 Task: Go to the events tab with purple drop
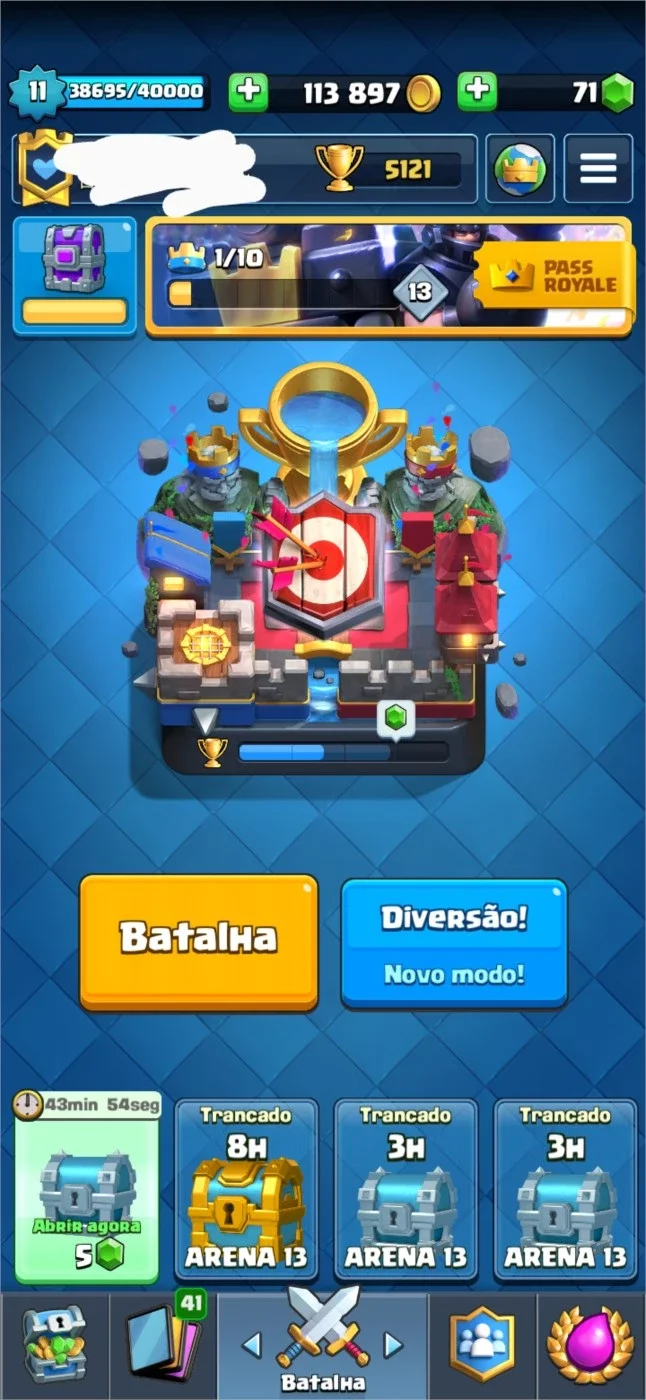point(591,1345)
